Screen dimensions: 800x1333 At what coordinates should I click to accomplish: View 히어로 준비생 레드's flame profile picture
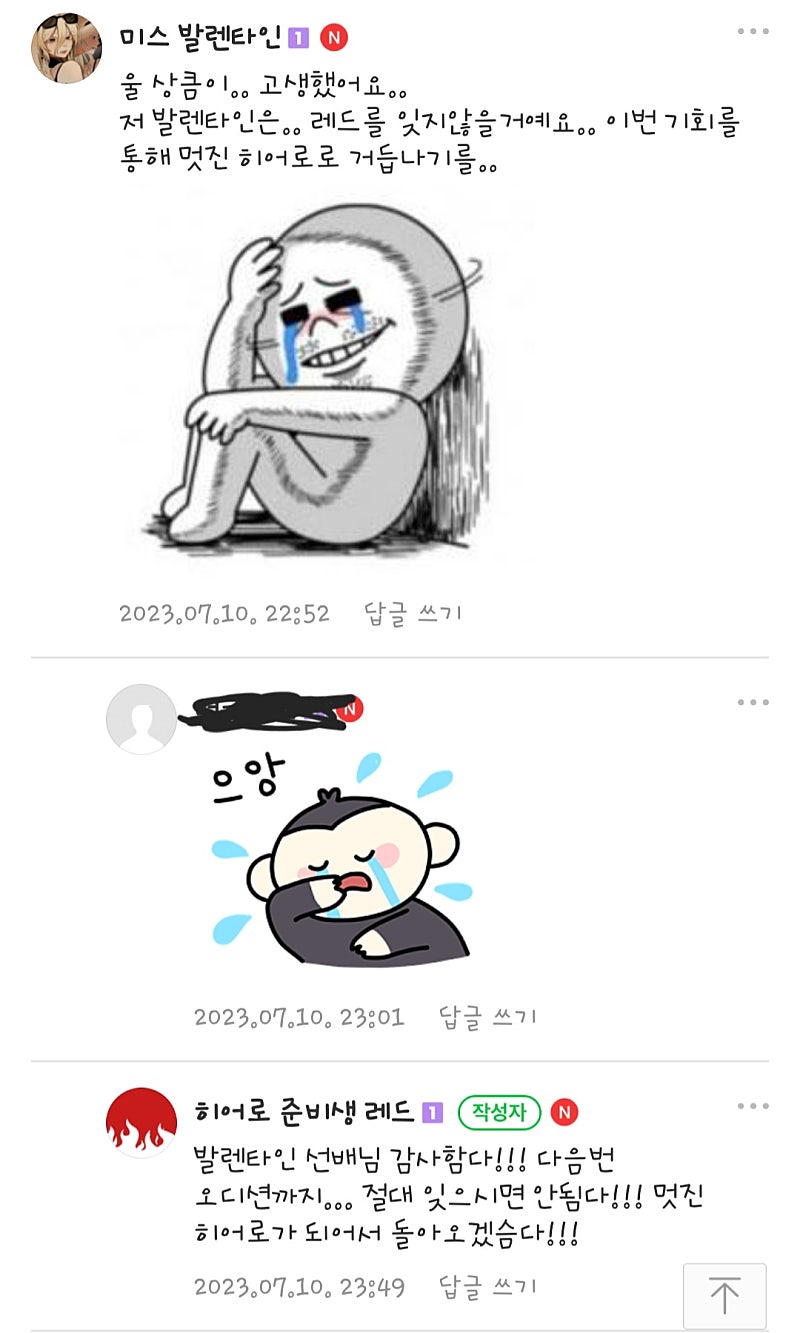tap(141, 1122)
